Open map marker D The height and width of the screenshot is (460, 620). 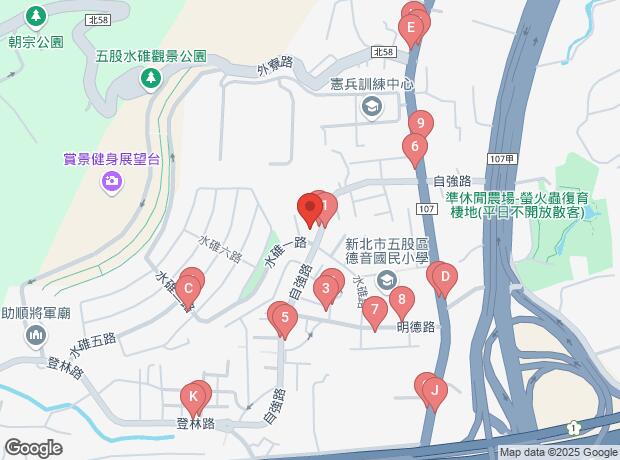(446, 277)
